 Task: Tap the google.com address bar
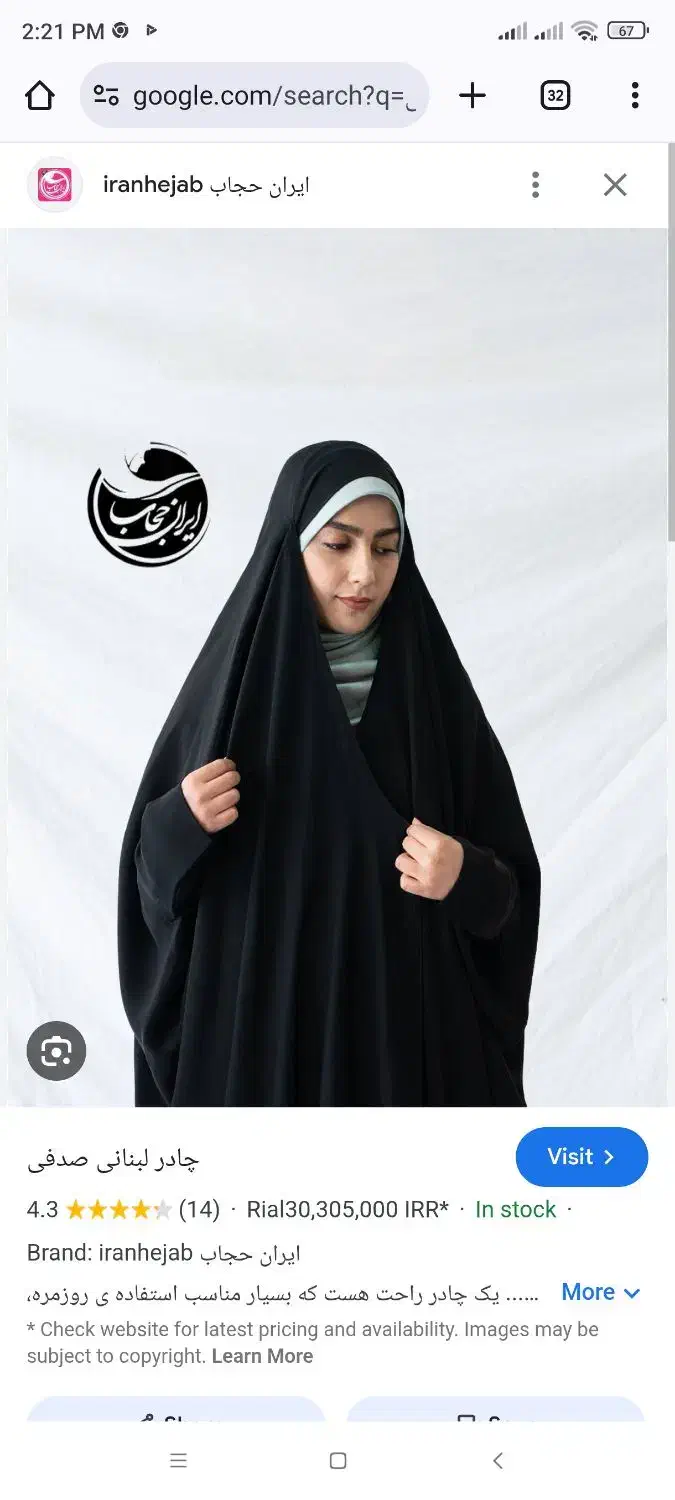tap(255, 96)
